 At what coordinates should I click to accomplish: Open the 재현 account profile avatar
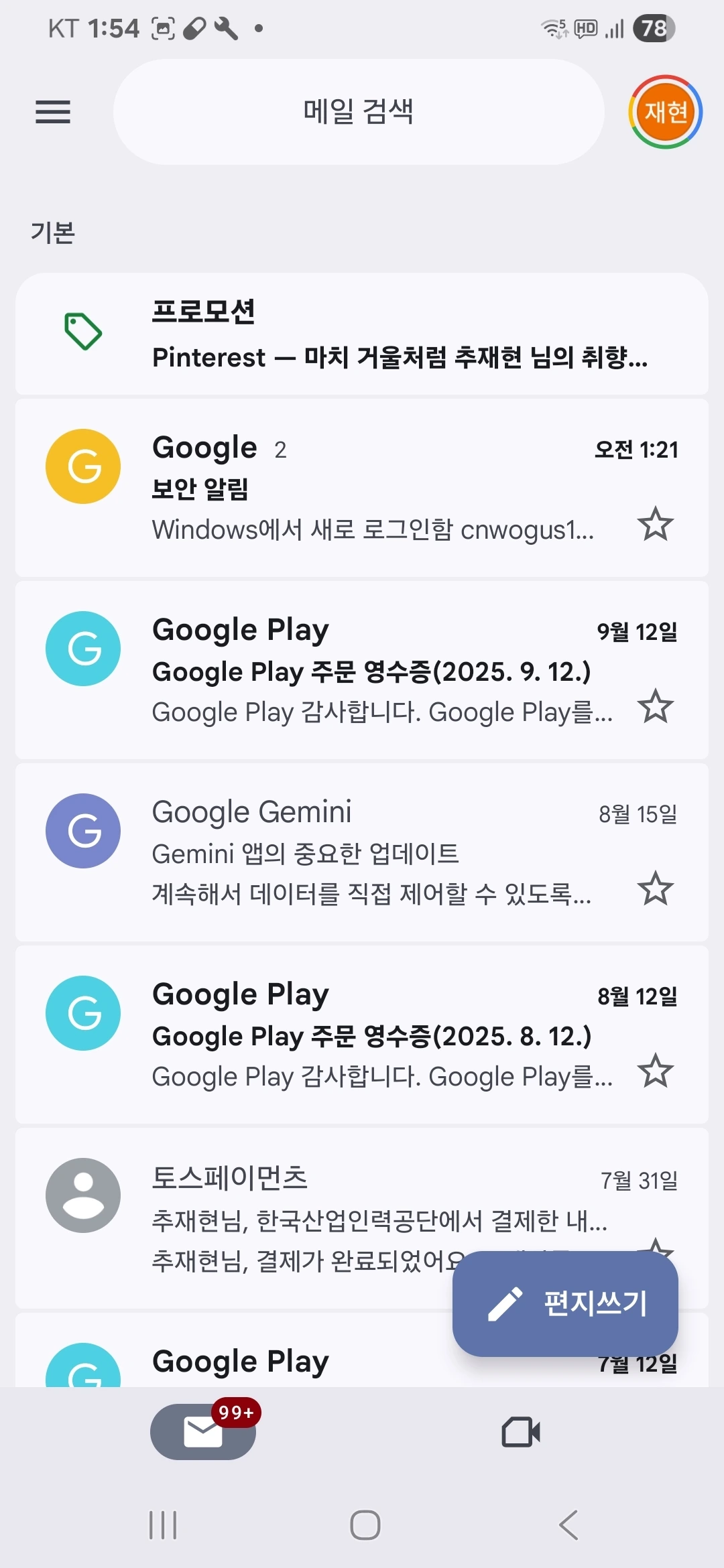[665, 112]
